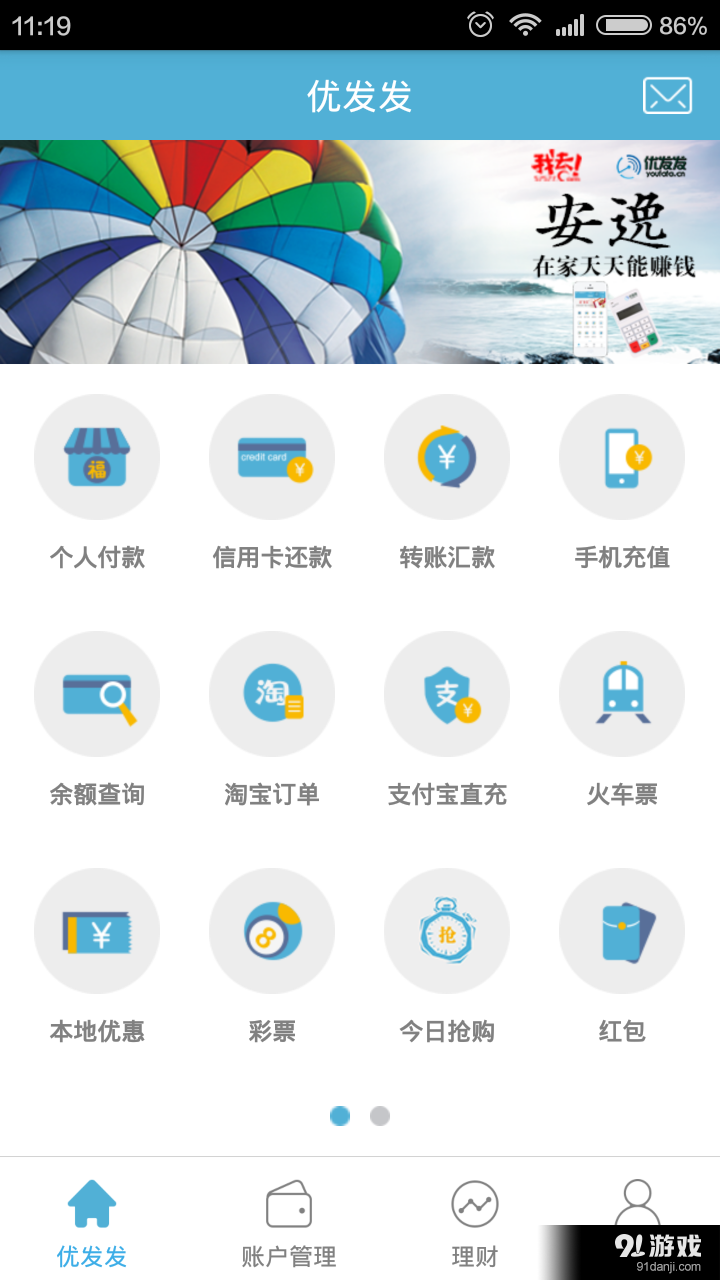Select the 淘宝订单 Taobao order icon
Viewport: 720px width, 1280px height.
tap(272, 694)
